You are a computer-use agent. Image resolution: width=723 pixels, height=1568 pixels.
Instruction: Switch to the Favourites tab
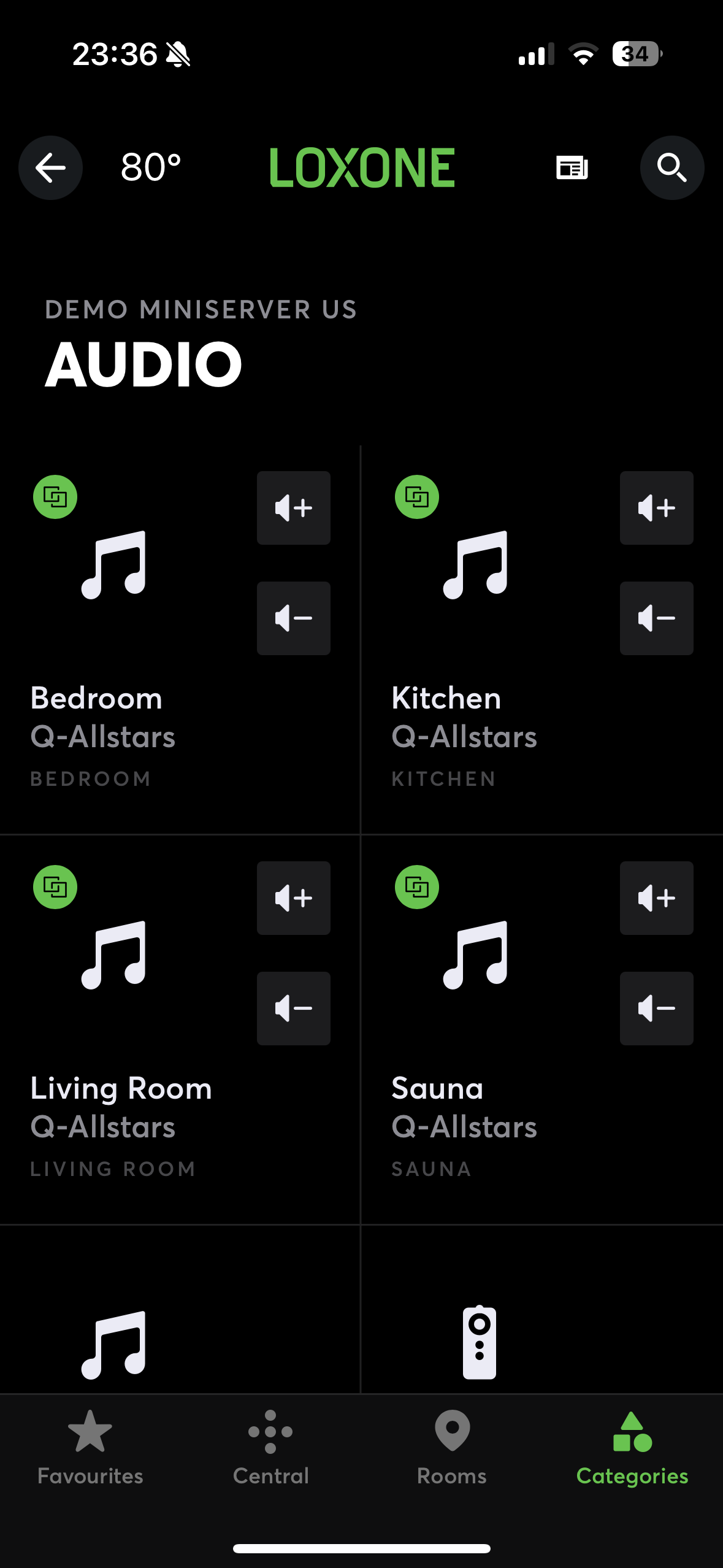(90, 1448)
